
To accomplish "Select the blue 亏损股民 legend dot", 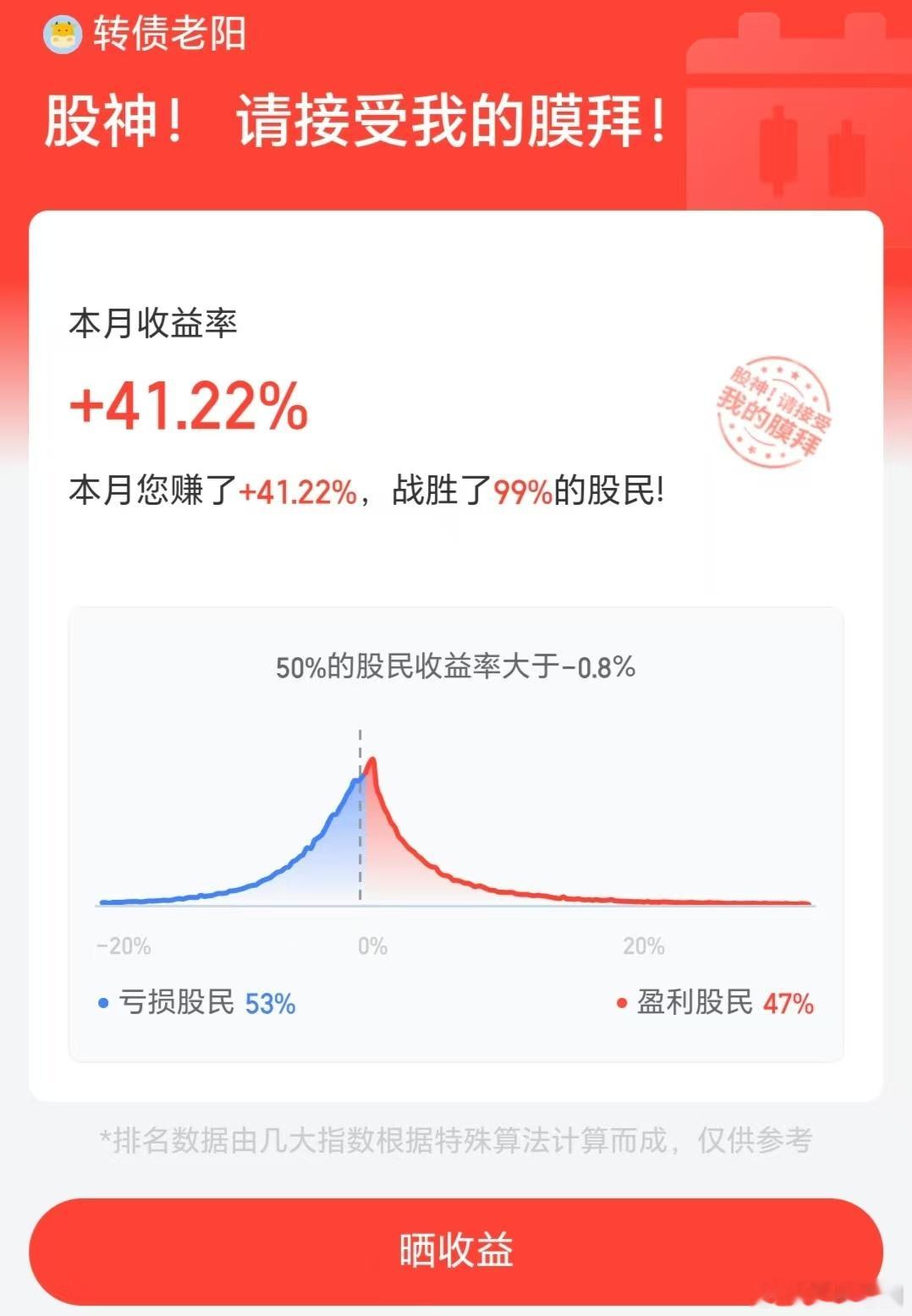I will coord(104,1005).
